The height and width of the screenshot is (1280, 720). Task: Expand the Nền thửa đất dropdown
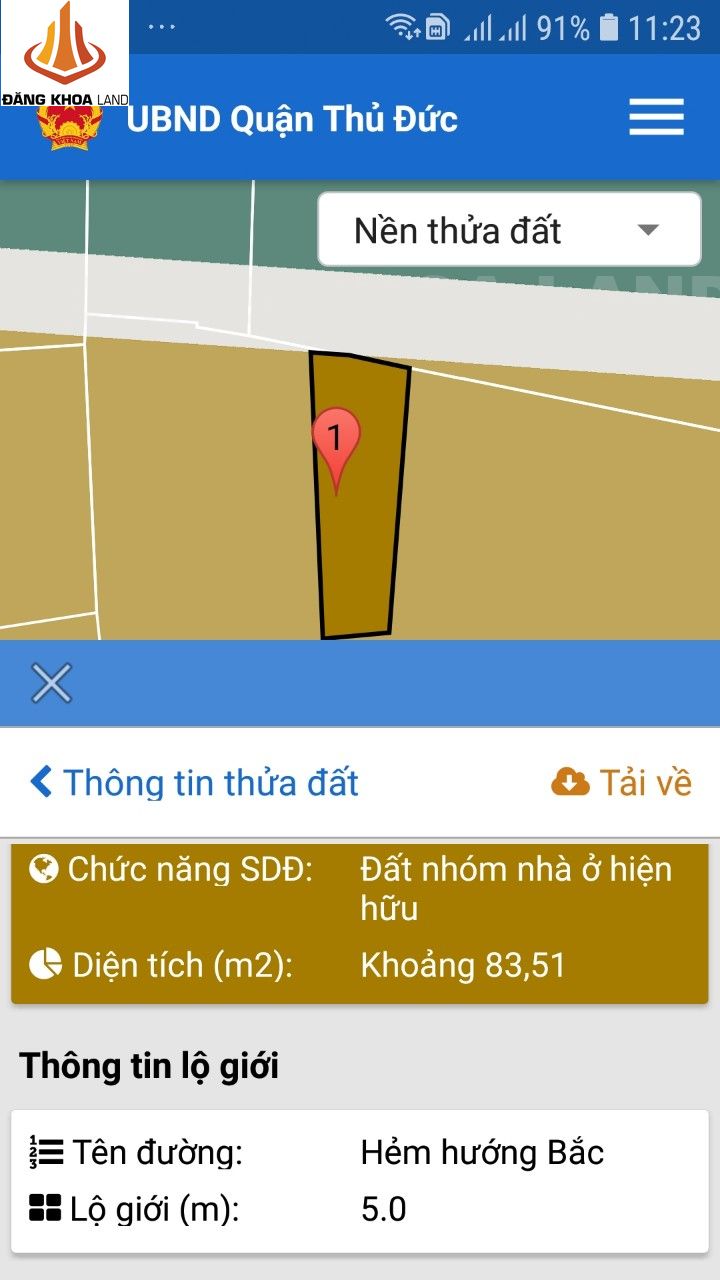(x=509, y=230)
